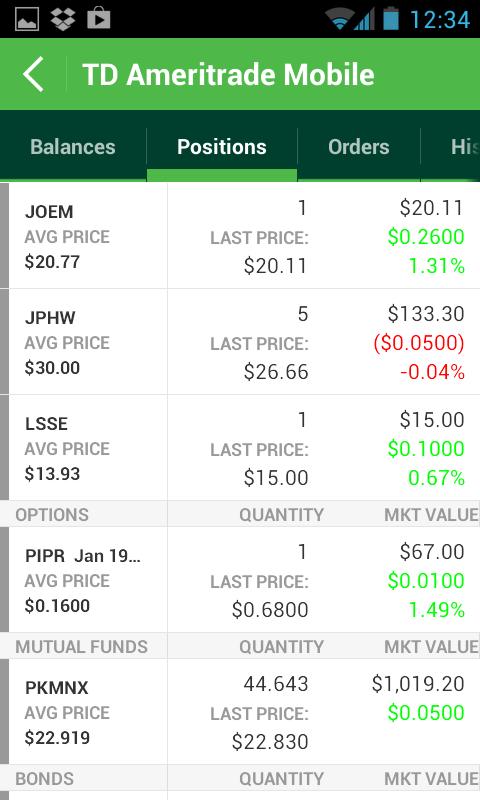The image size is (480, 800).
Task: Switch to the Balances tab
Action: coord(73,147)
